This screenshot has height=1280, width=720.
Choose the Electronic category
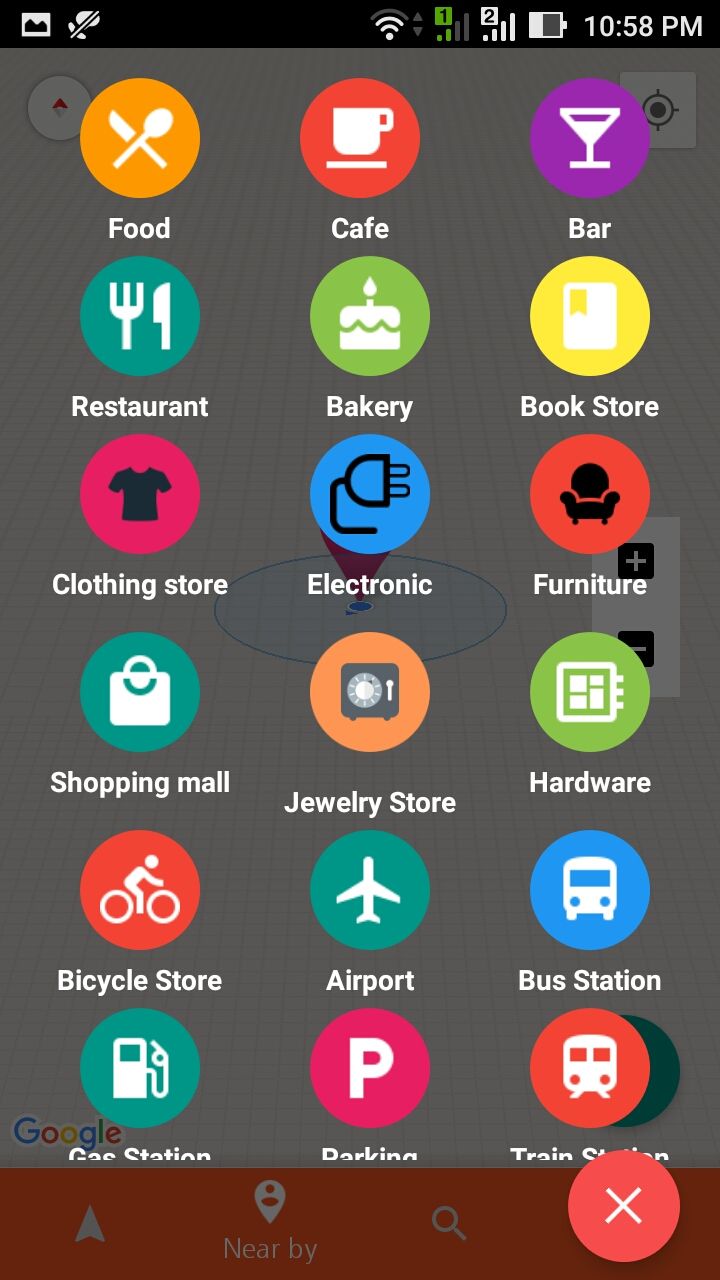(370, 494)
